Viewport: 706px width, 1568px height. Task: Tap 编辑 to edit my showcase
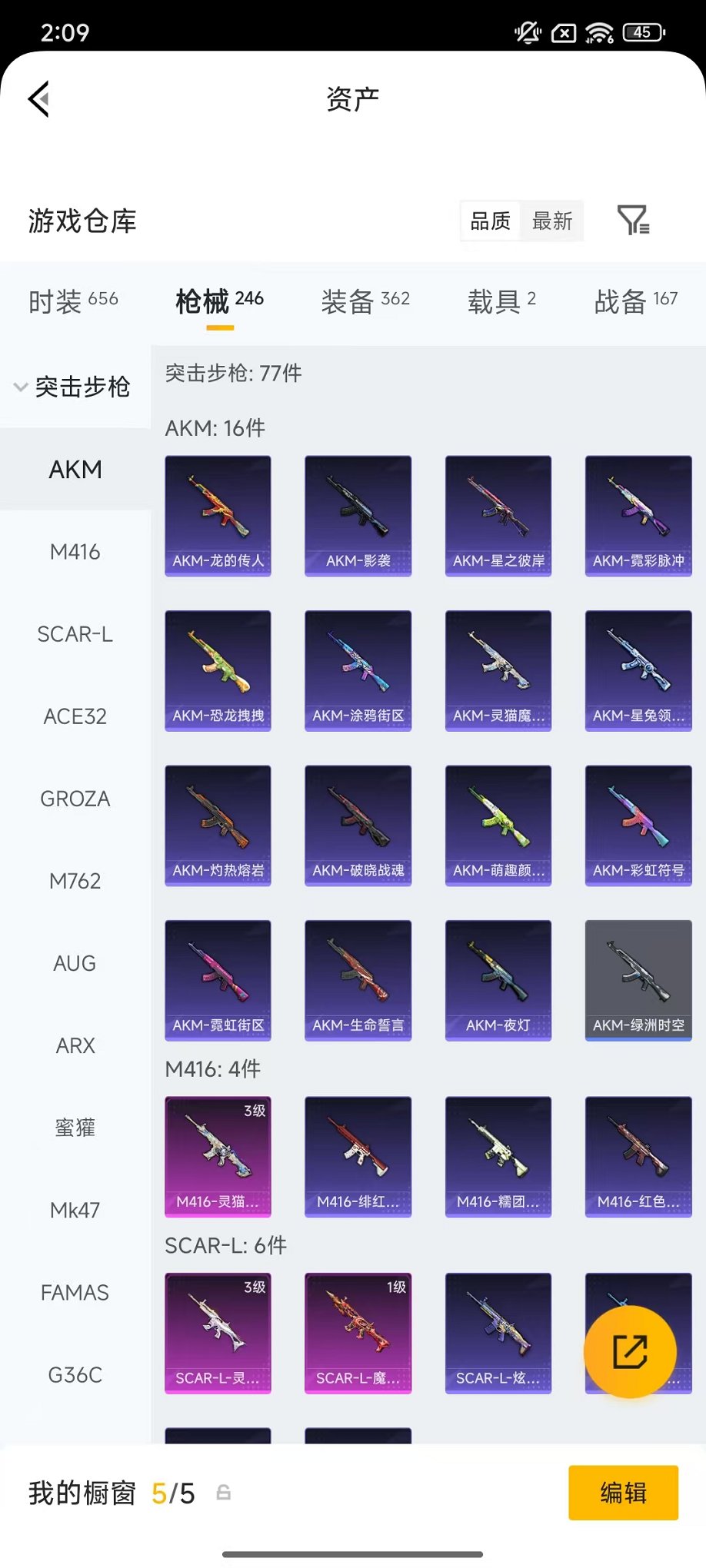[623, 1493]
